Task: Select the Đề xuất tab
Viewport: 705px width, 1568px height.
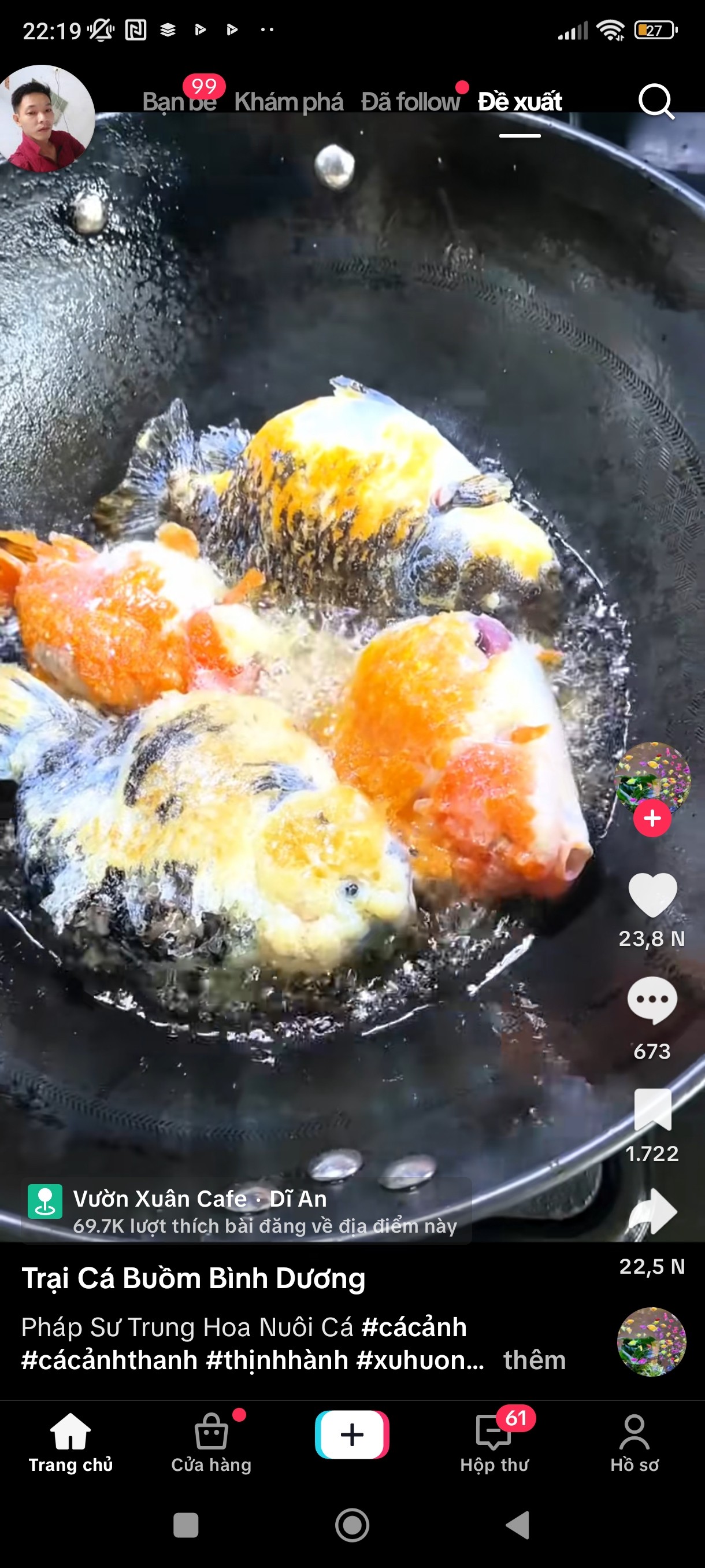Action: click(x=520, y=102)
